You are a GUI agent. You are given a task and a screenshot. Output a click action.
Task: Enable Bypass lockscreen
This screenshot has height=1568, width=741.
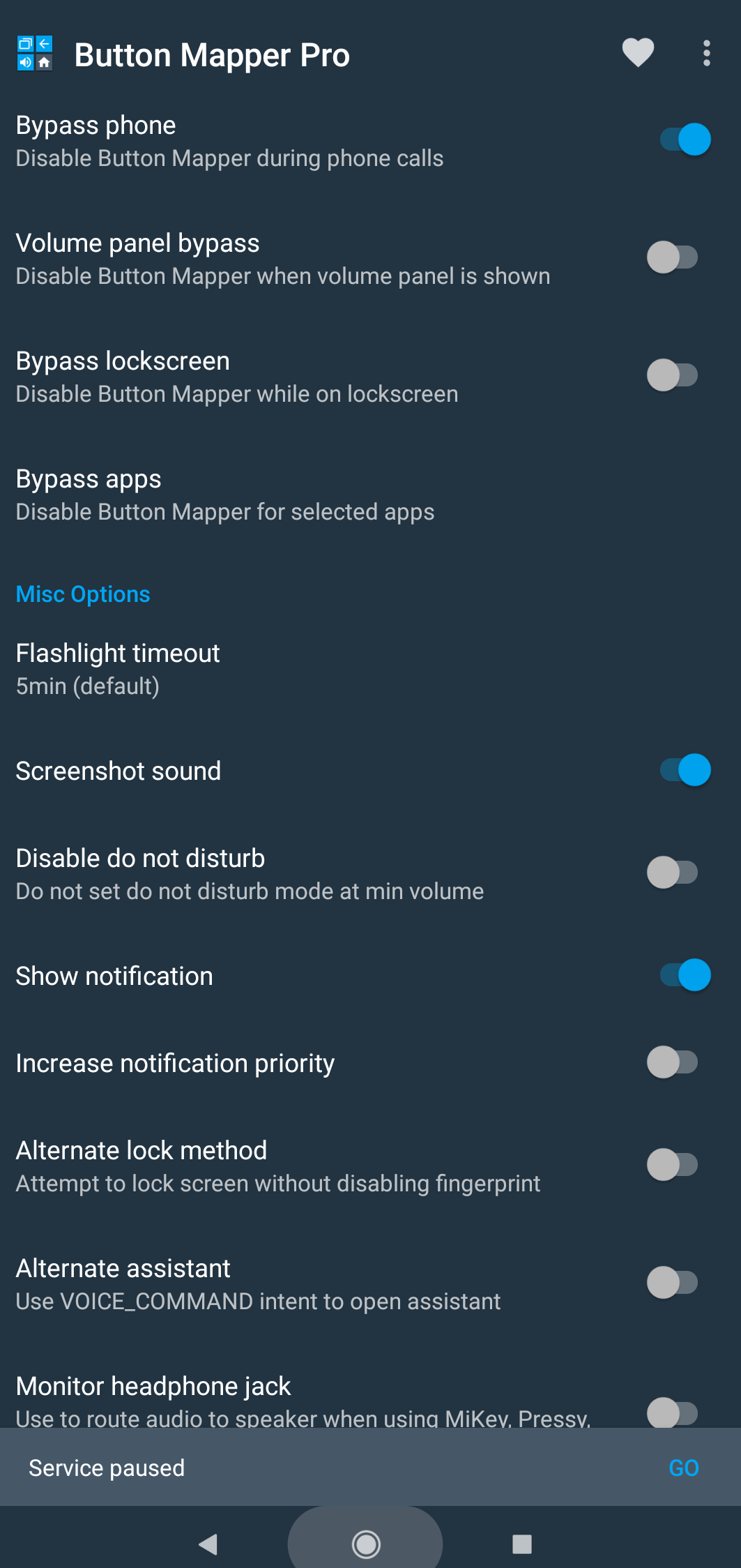click(673, 375)
